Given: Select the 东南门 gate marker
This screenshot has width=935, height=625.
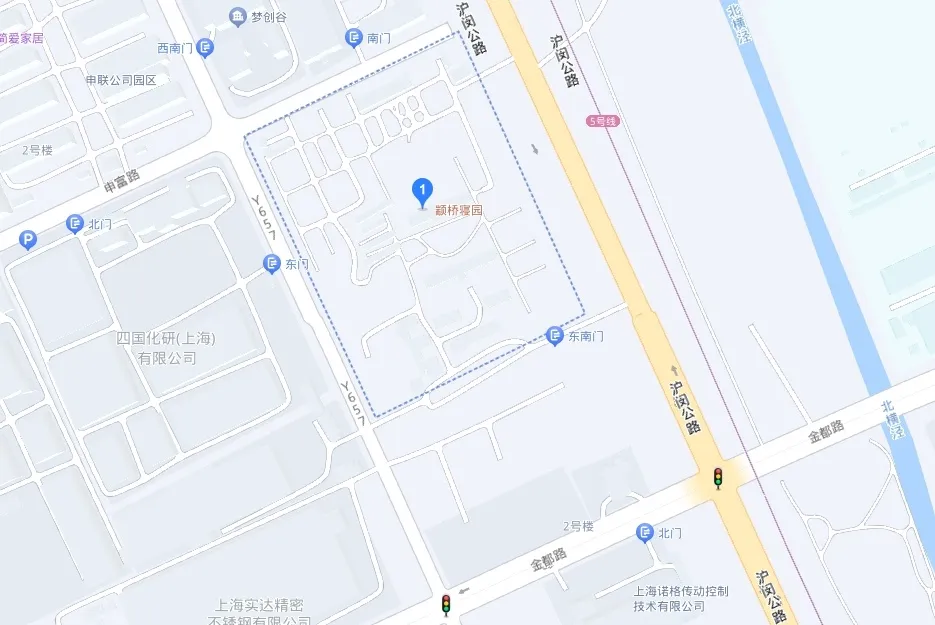Looking at the screenshot, I should (555, 336).
